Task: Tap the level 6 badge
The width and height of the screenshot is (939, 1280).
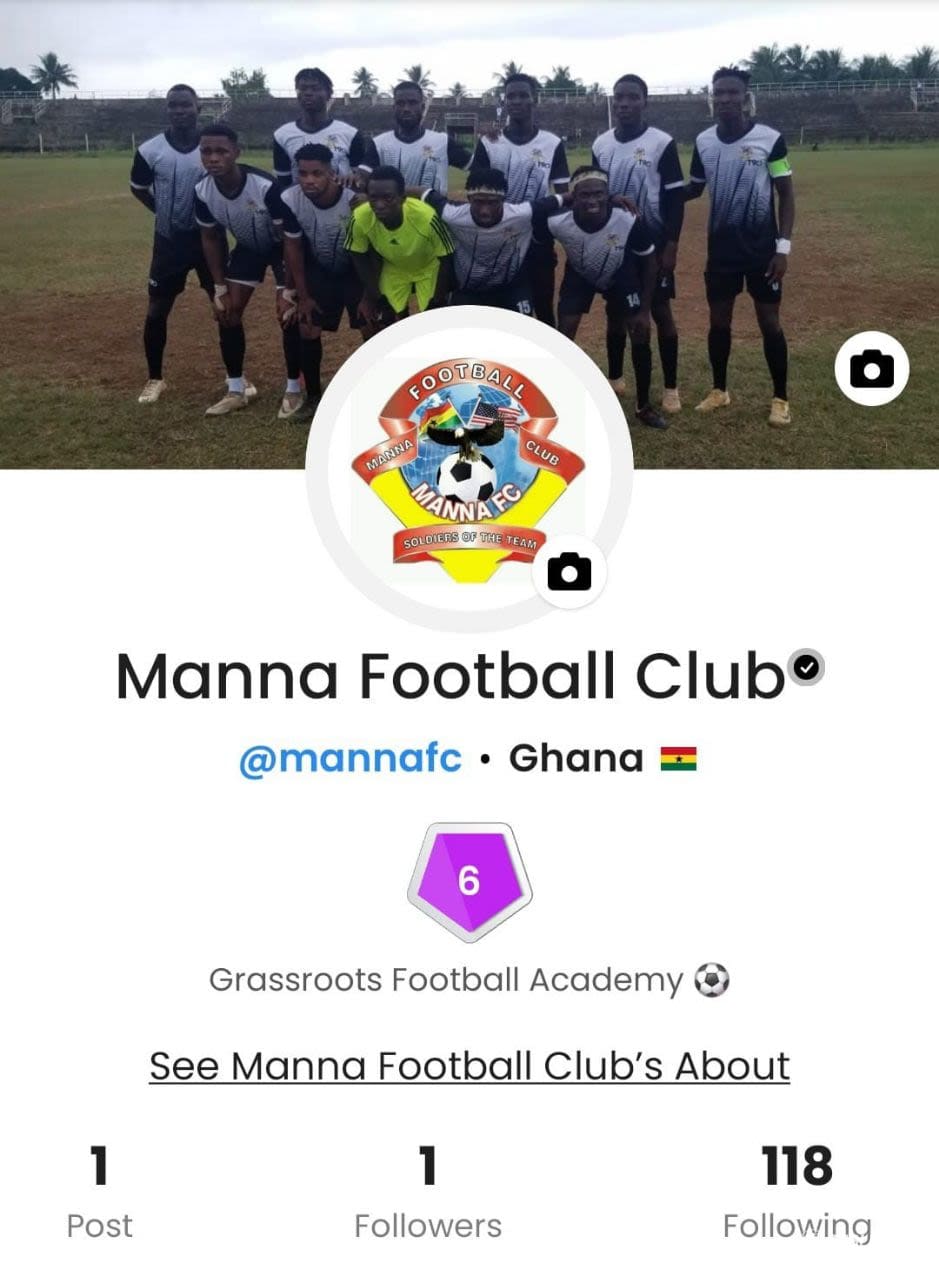Action: 469,881
